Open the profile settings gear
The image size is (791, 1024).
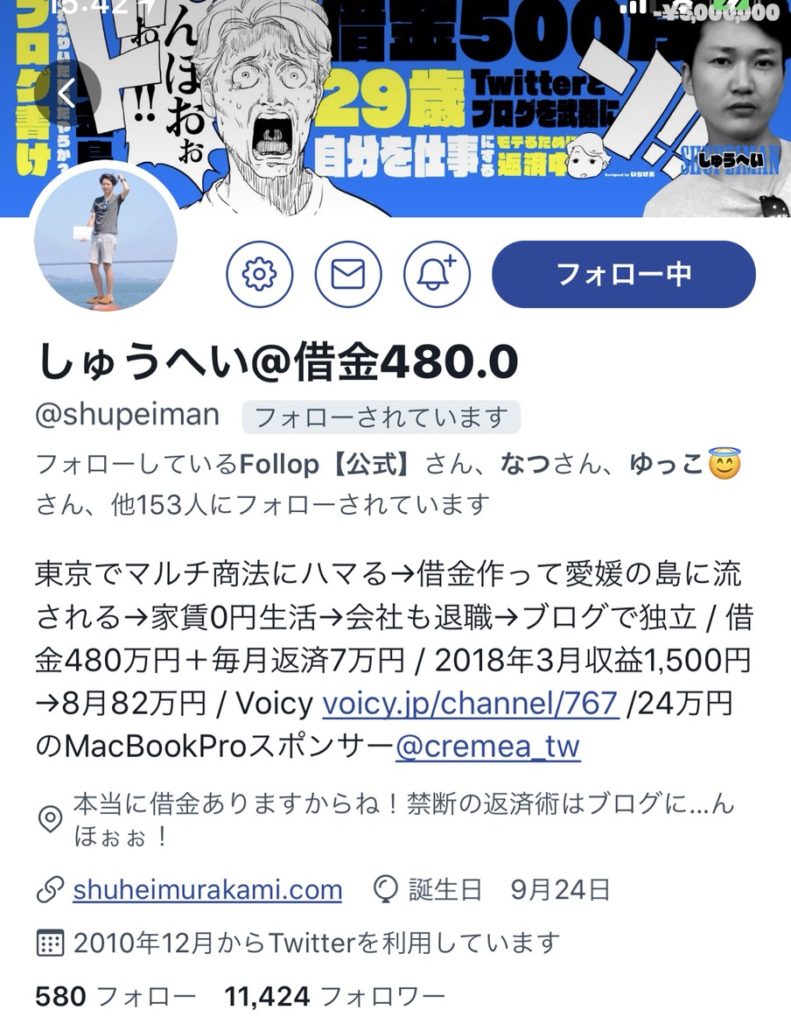pyautogui.click(x=259, y=273)
